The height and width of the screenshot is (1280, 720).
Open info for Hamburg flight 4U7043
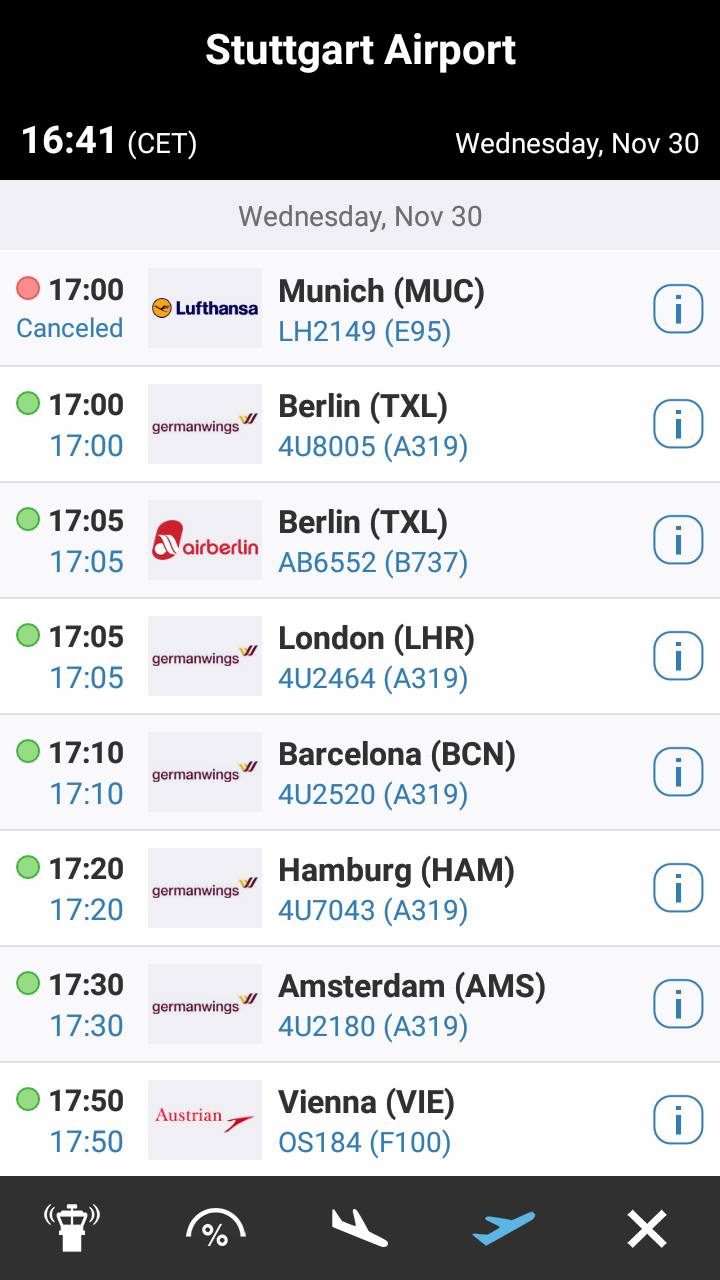click(678, 889)
